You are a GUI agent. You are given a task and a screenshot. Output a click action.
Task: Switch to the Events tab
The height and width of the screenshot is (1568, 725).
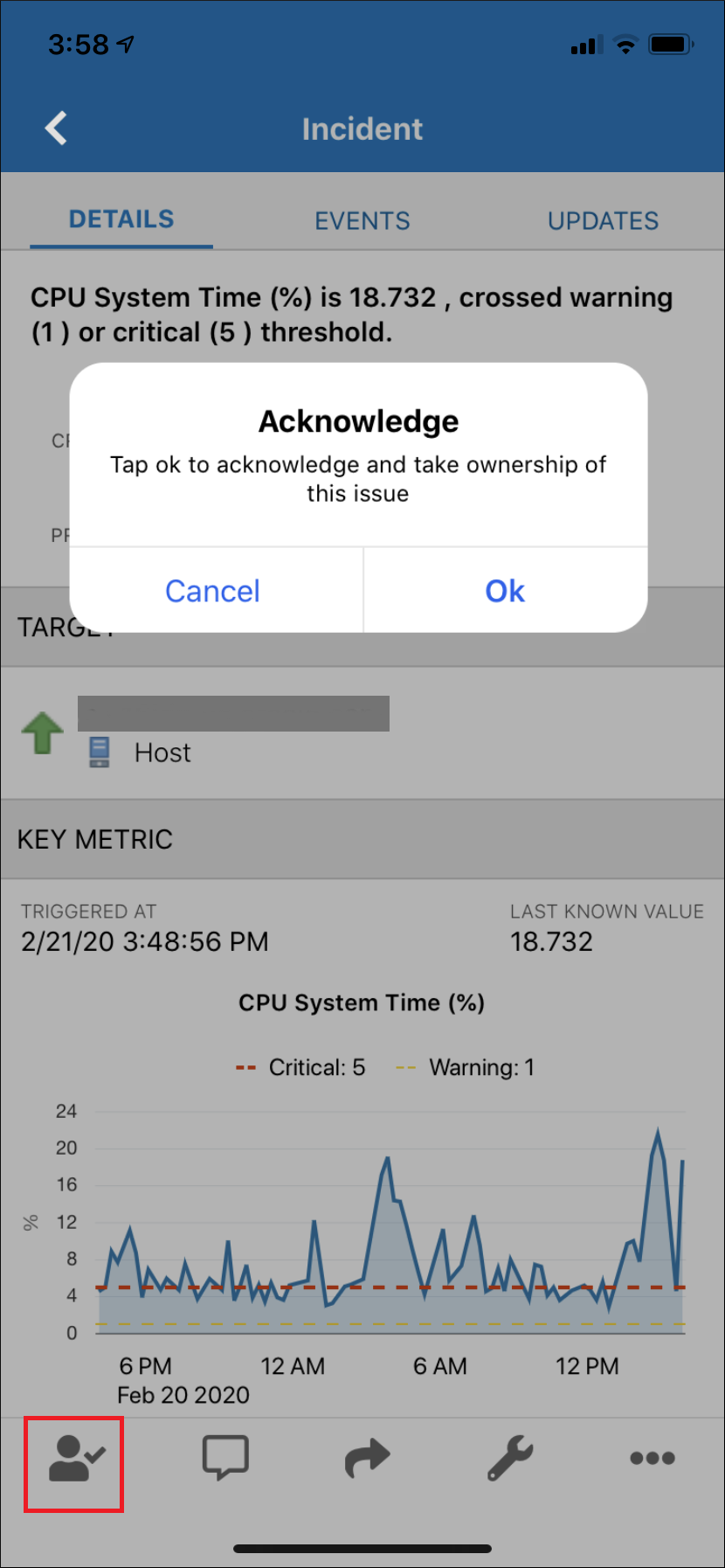tap(362, 220)
